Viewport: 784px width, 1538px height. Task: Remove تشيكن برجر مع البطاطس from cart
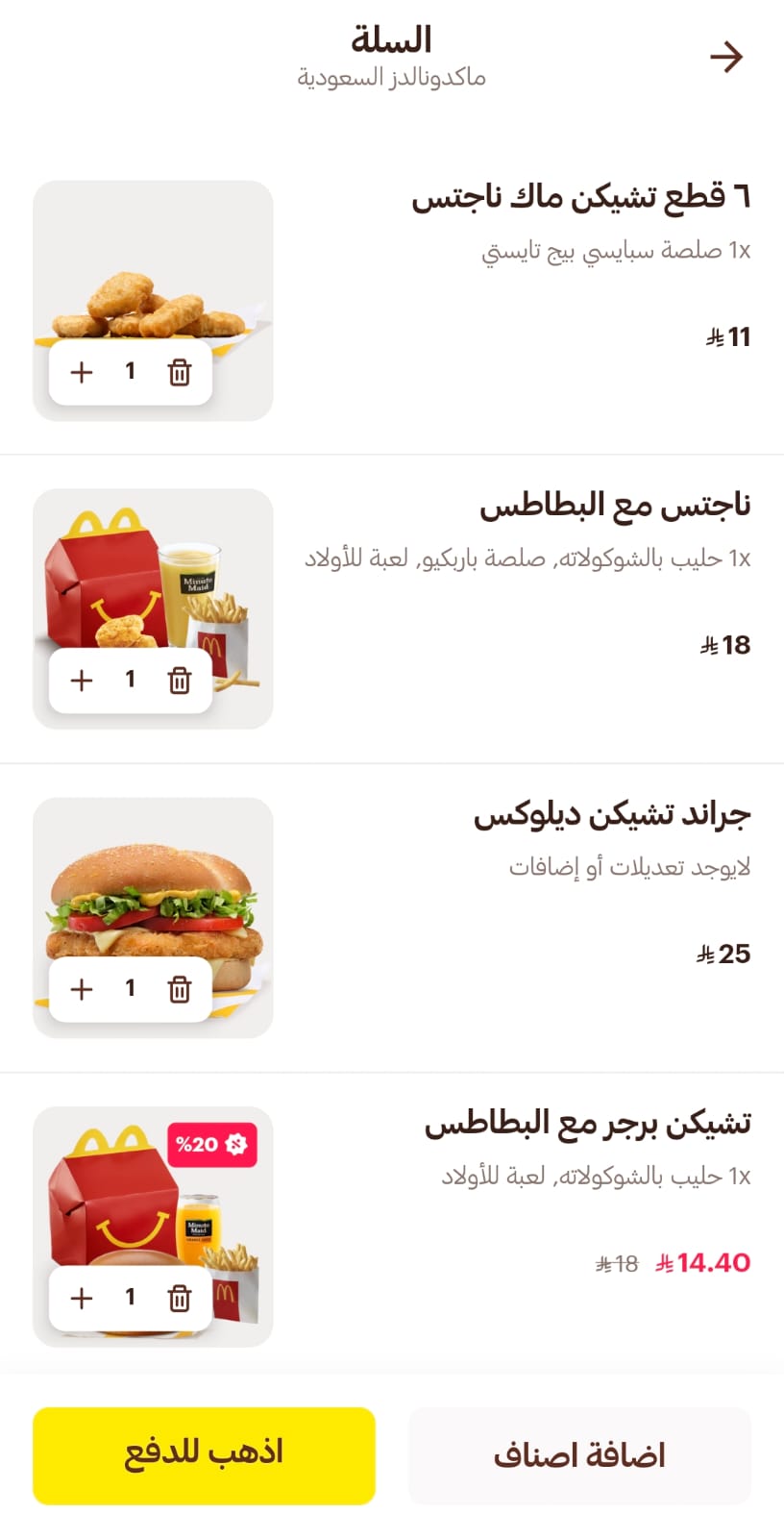pyautogui.click(x=180, y=1298)
